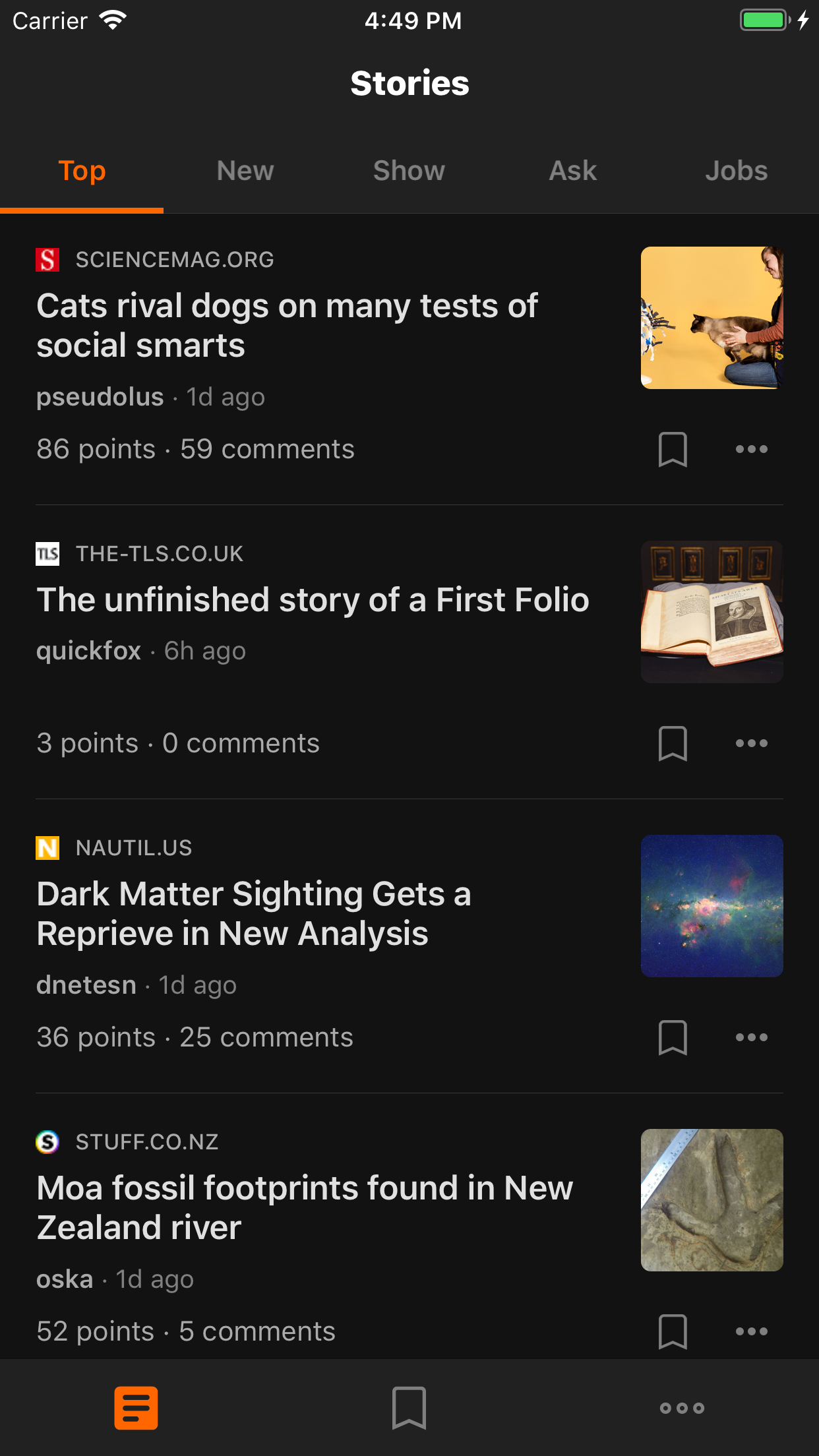Viewport: 819px width, 1456px height.
Task: Show more options for First Folio story
Action: pos(751,743)
